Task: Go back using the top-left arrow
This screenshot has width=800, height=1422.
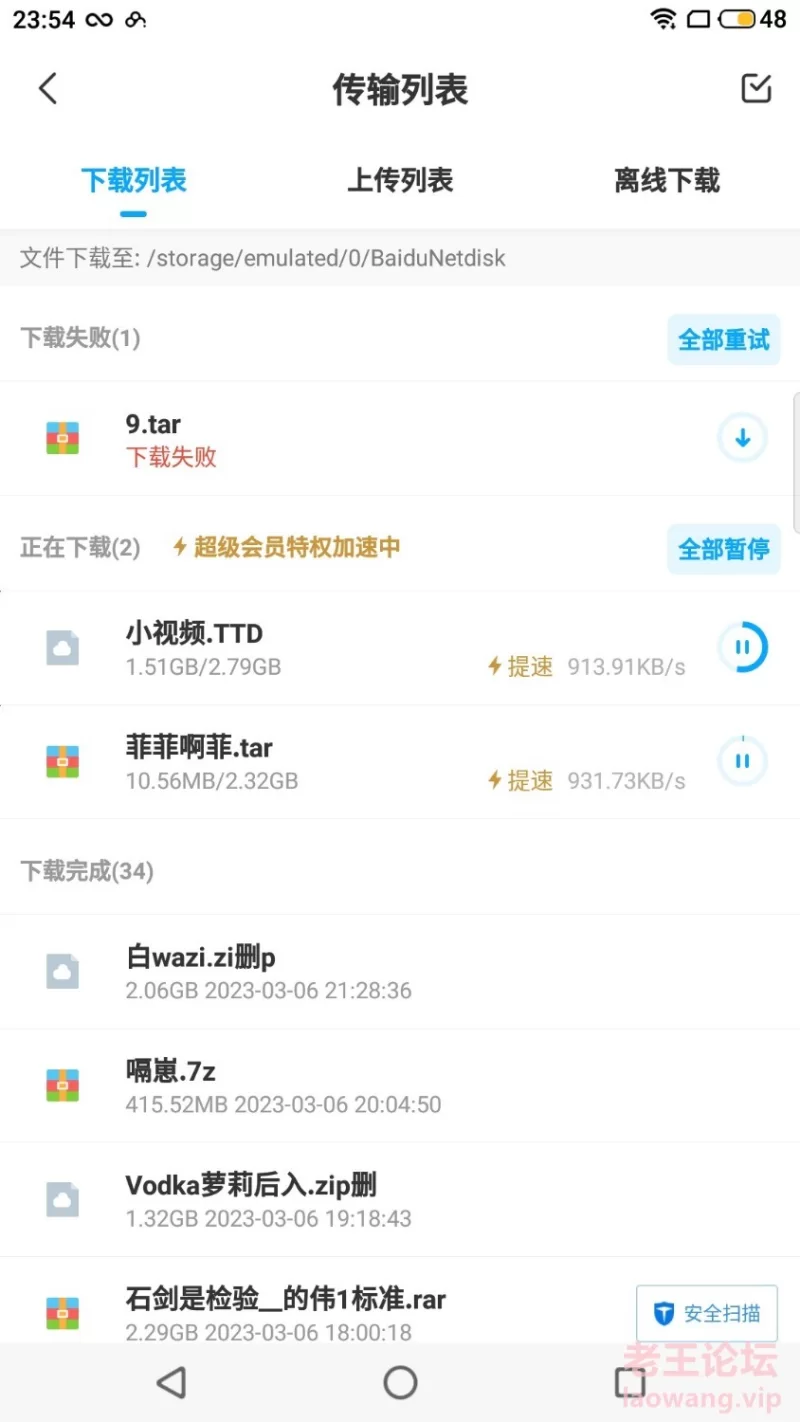Action: (47, 89)
